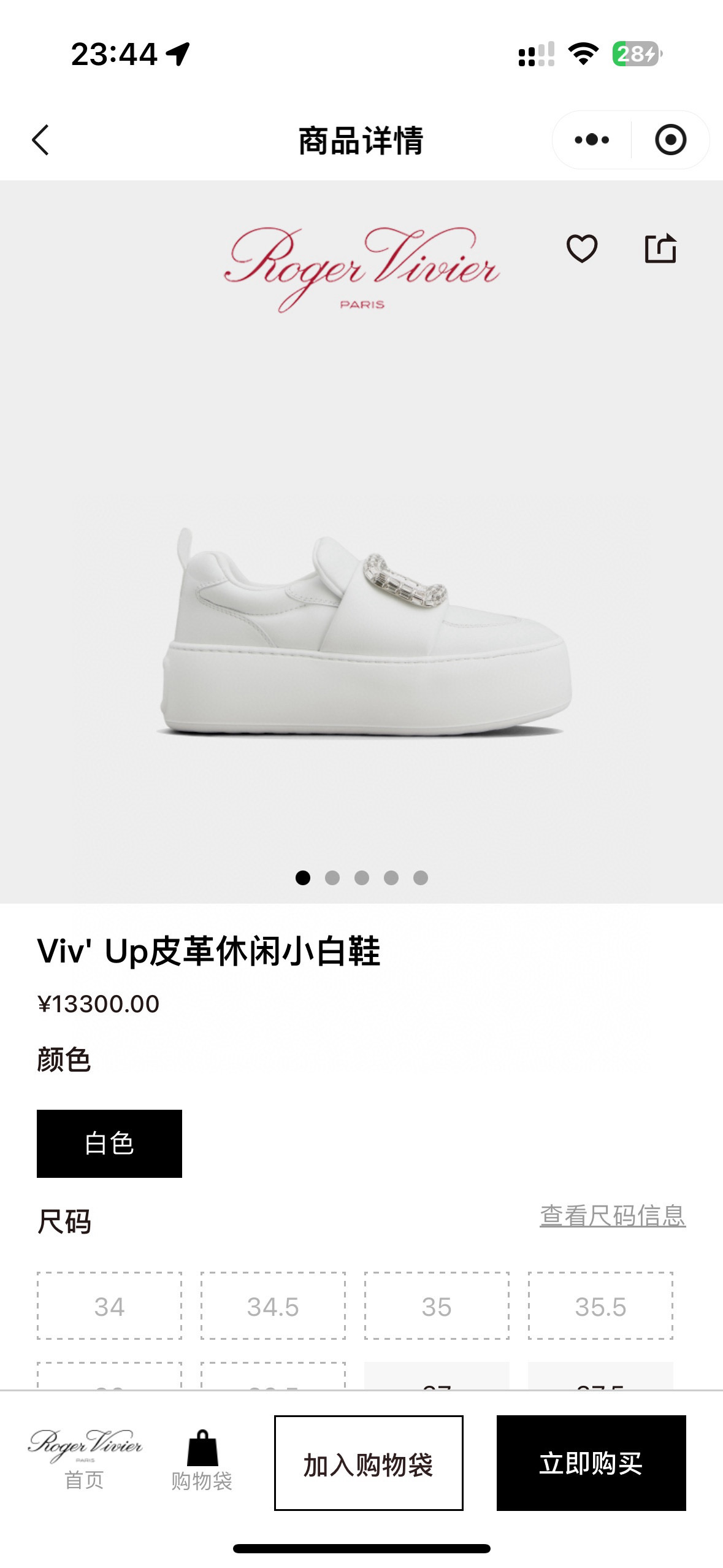Go to the 首页 home tab
Screen dimensions: 723x1568
pos(85,1459)
